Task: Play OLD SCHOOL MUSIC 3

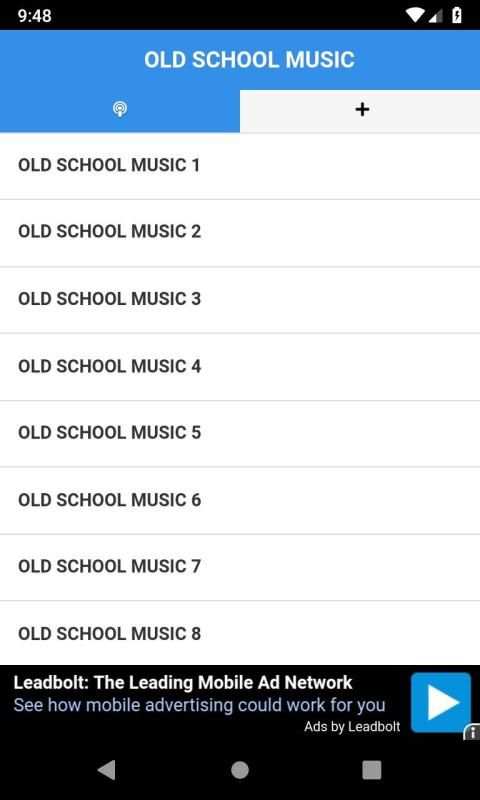Action: pyautogui.click(x=240, y=300)
